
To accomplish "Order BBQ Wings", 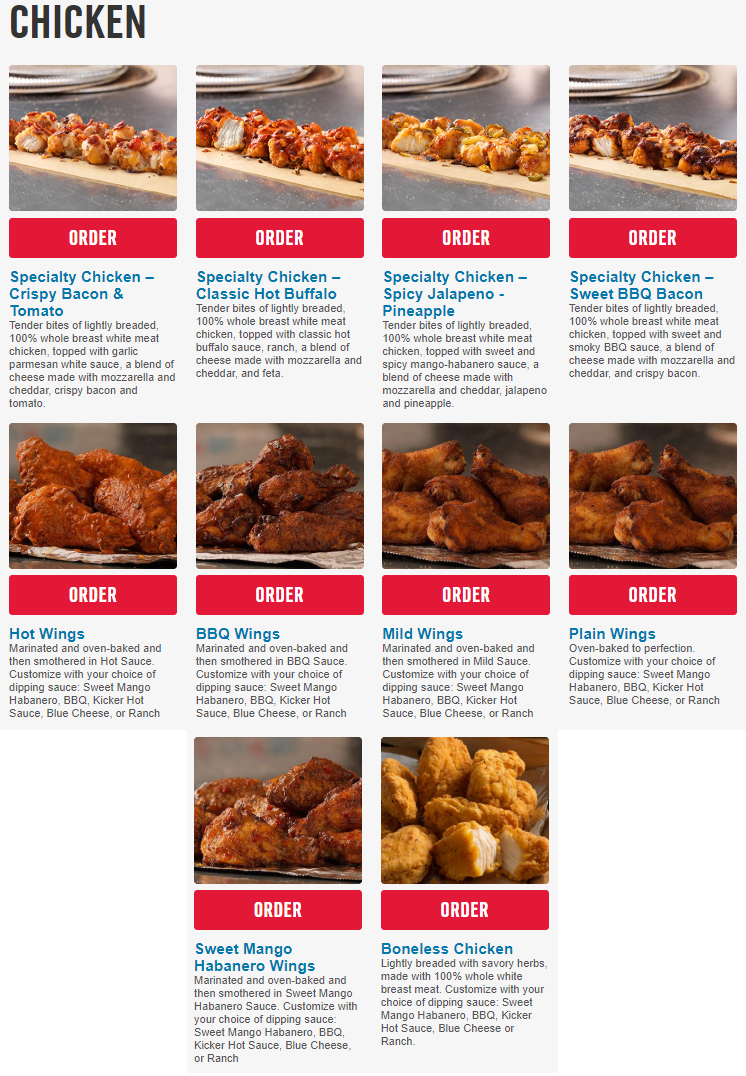I will [279, 595].
